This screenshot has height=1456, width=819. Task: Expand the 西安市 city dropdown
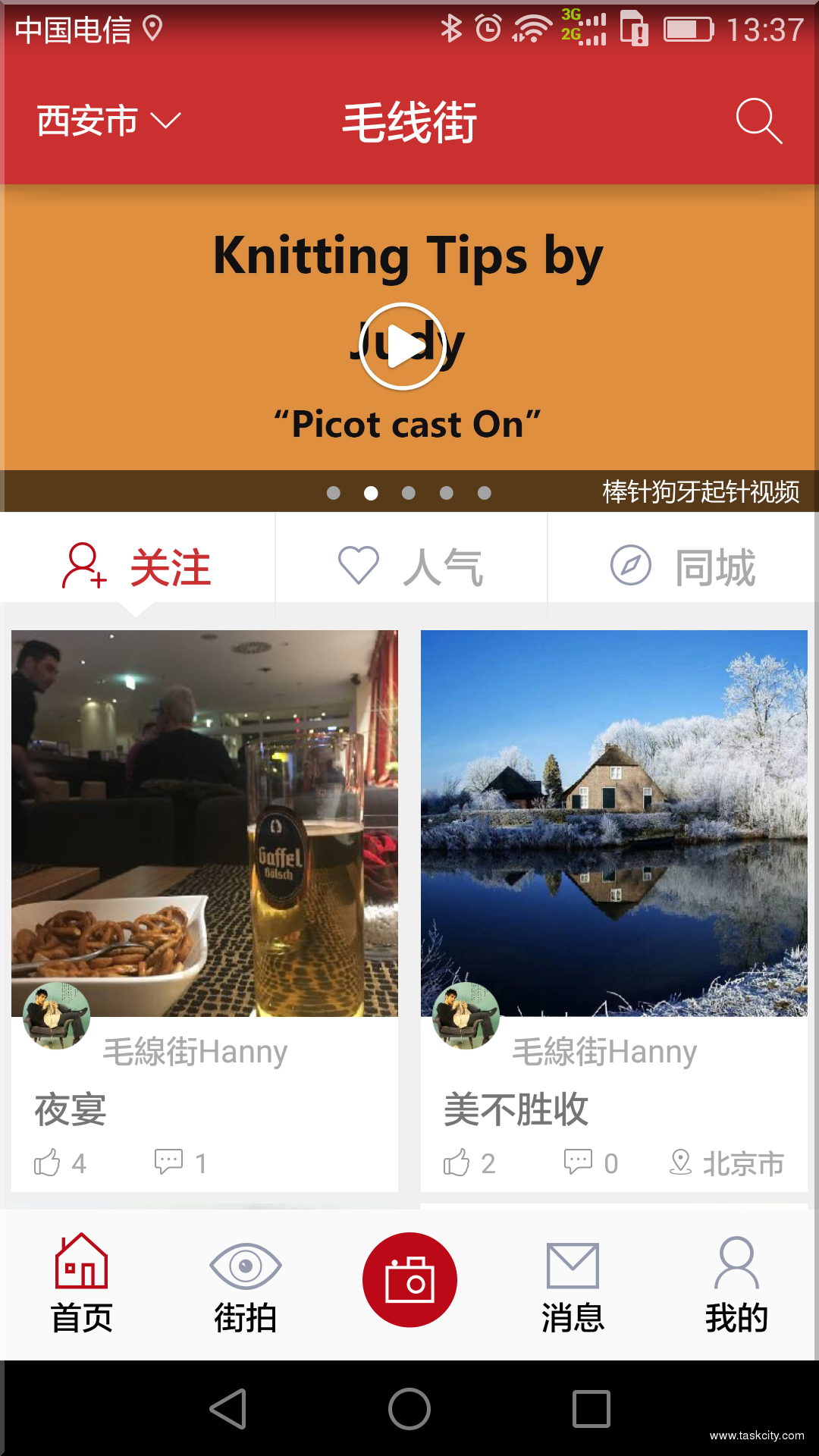pos(108,121)
